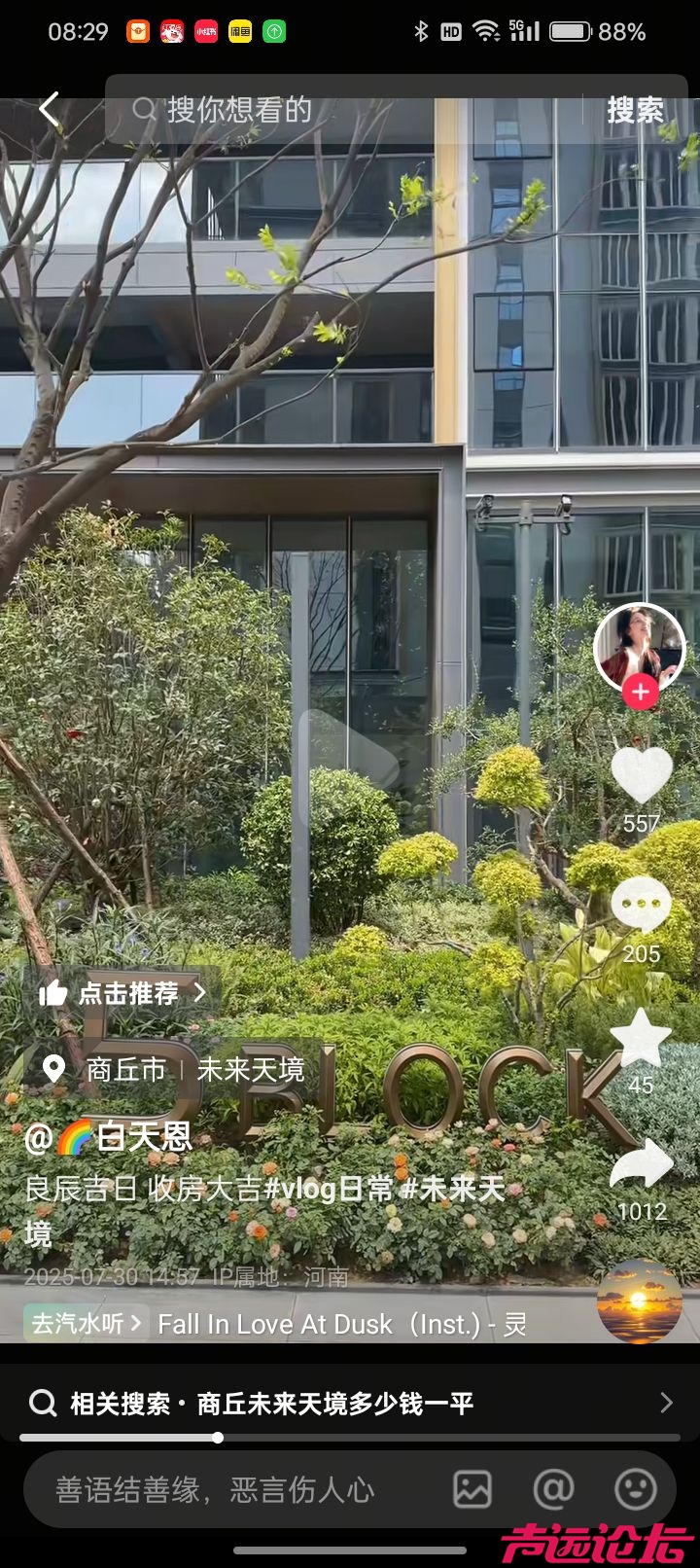The width and height of the screenshot is (700, 1568).
Task: Open the emoji picker in comment bar
Action: (x=636, y=1489)
